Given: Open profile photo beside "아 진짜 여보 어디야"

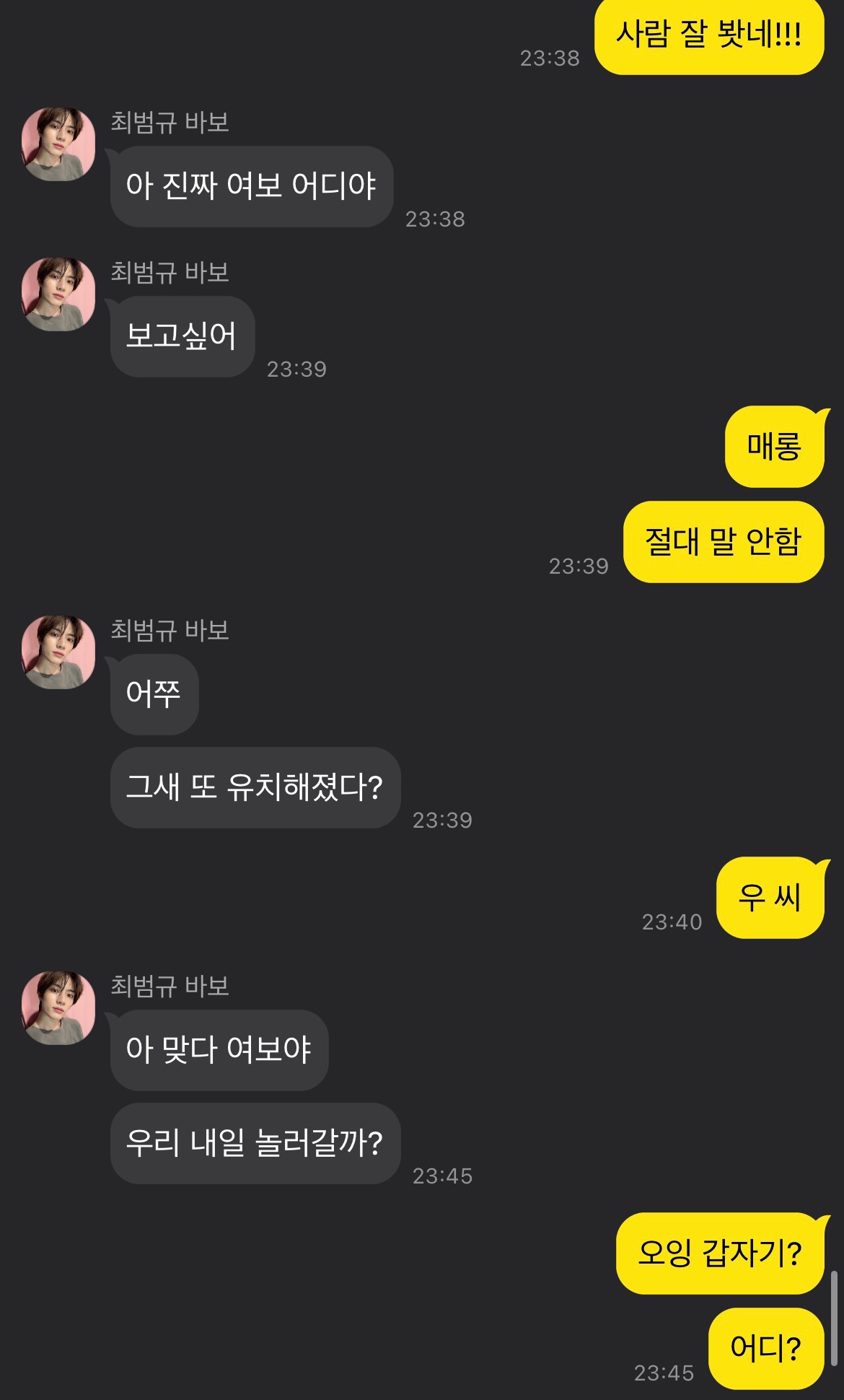Looking at the screenshot, I should 58,144.
